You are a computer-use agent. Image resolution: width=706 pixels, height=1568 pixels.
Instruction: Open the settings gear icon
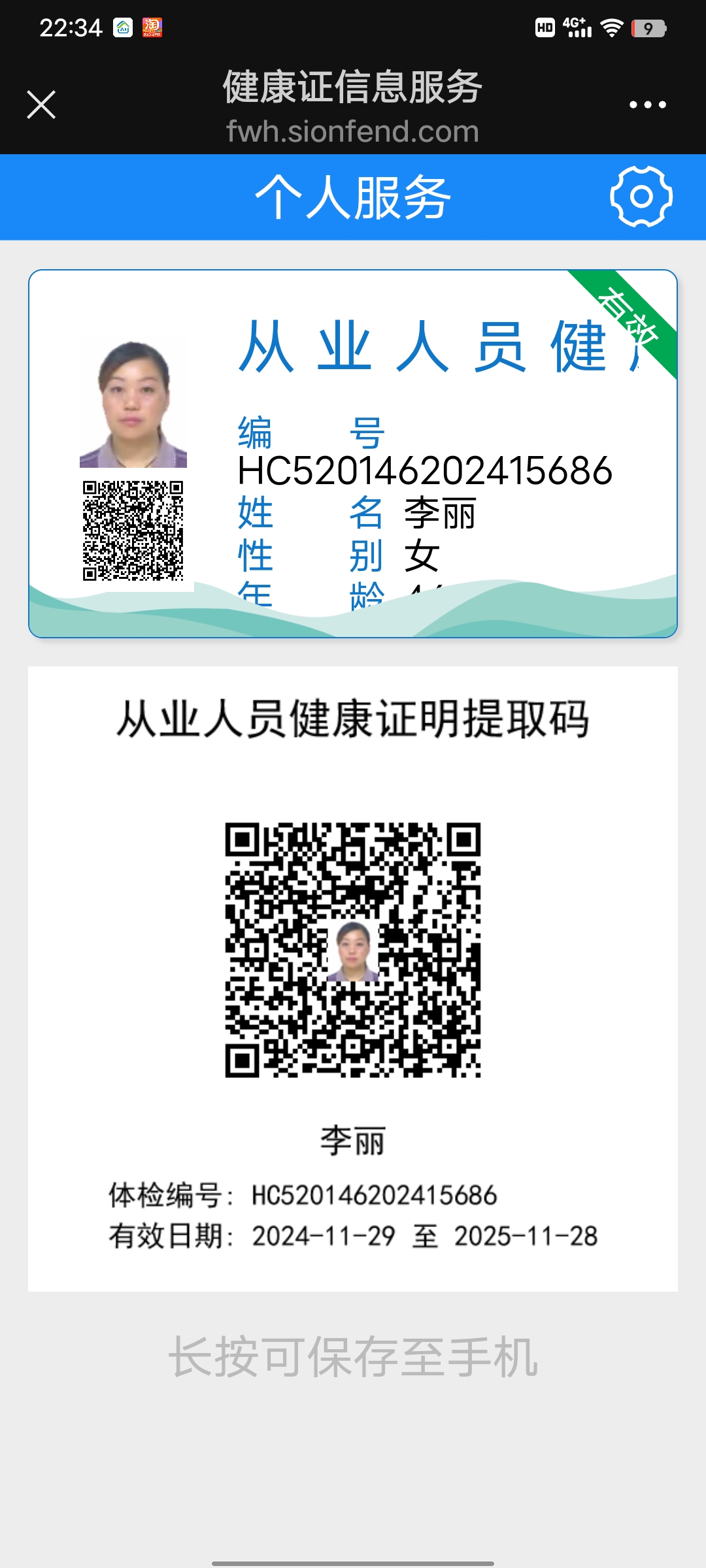pos(641,197)
